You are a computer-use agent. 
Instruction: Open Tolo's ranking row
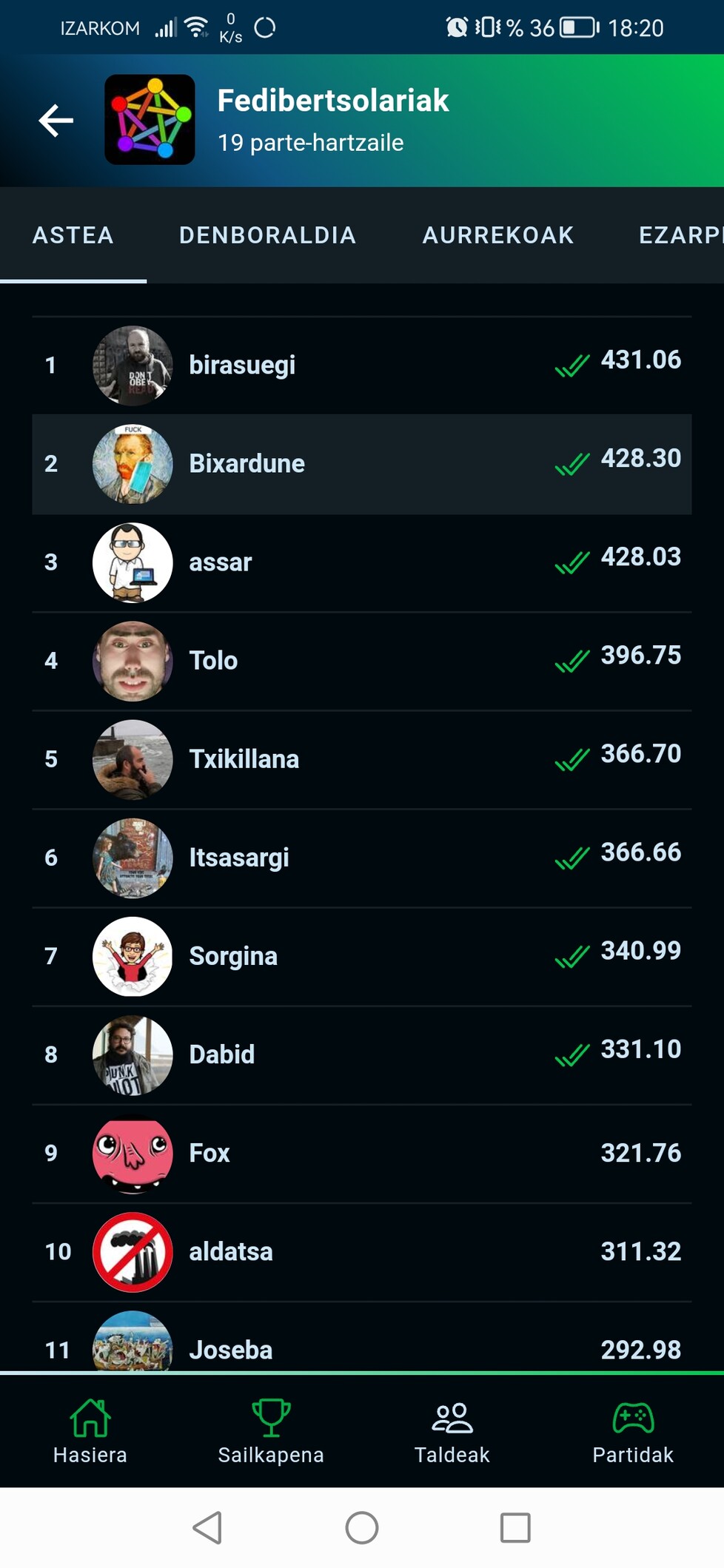tap(361, 661)
